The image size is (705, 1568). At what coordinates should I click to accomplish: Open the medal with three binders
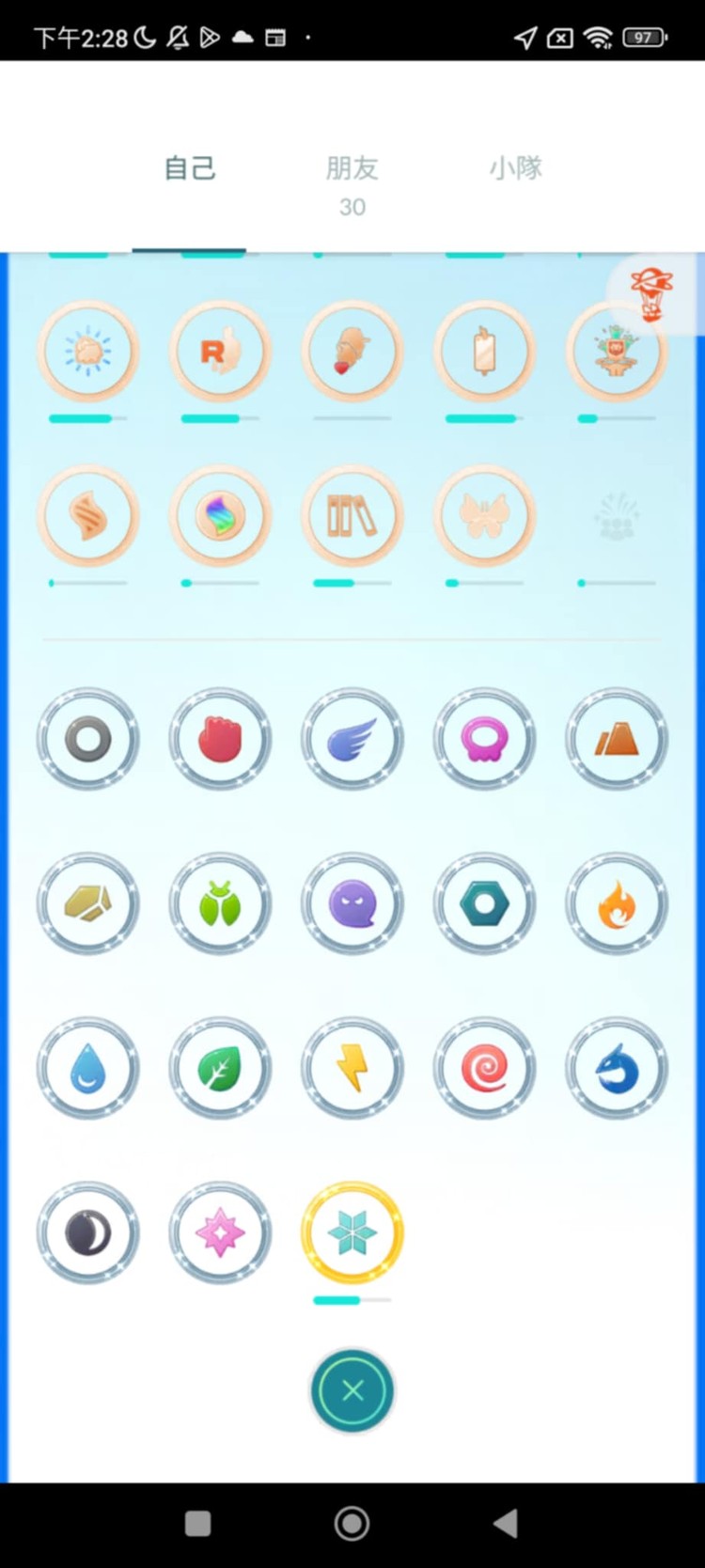click(352, 517)
